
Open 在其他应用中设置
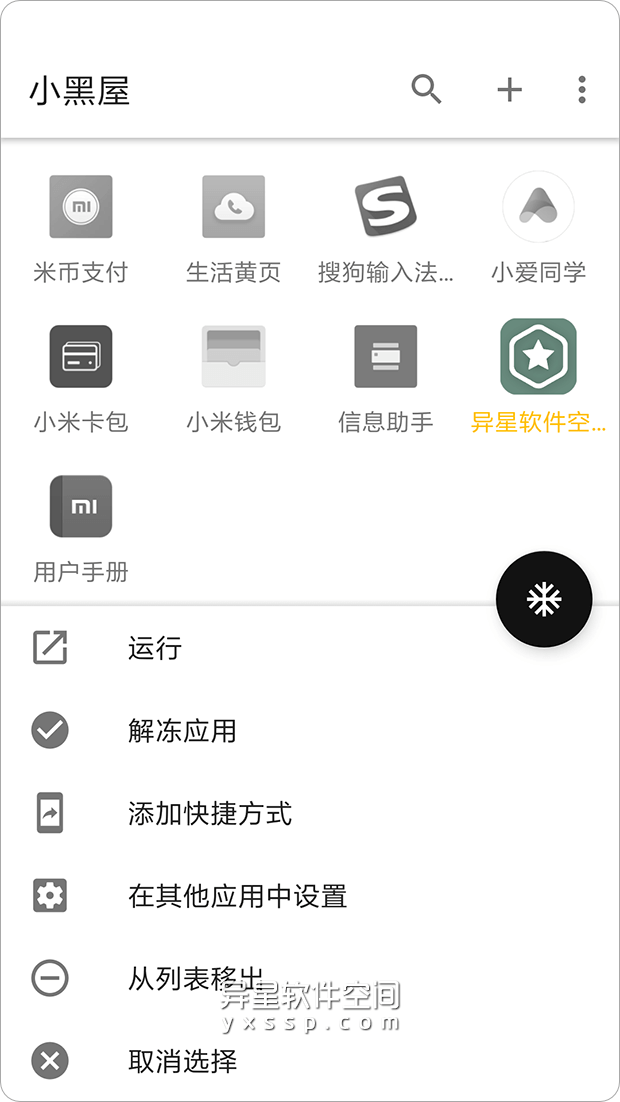tap(237, 896)
